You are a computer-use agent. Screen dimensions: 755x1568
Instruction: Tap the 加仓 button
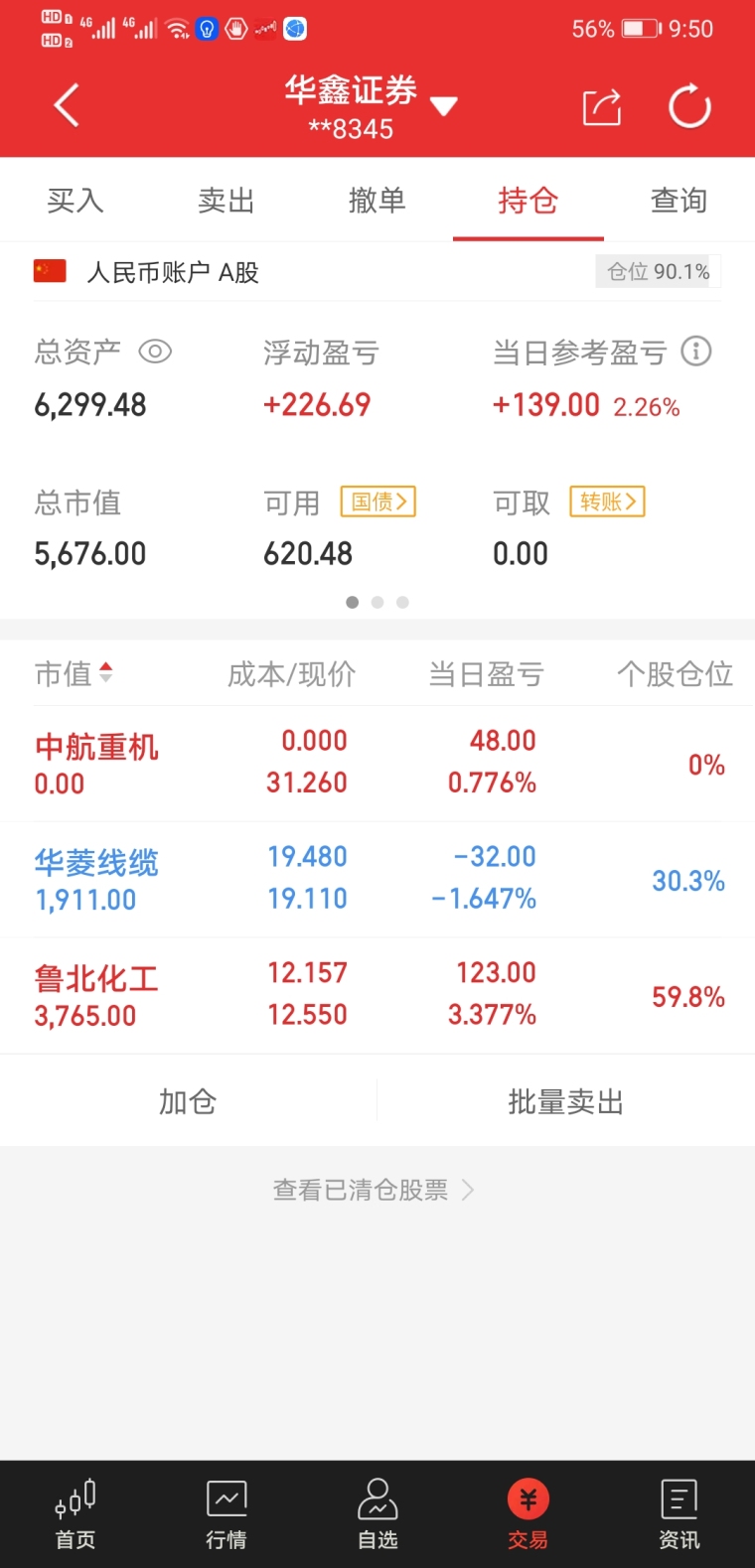click(x=188, y=1101)
